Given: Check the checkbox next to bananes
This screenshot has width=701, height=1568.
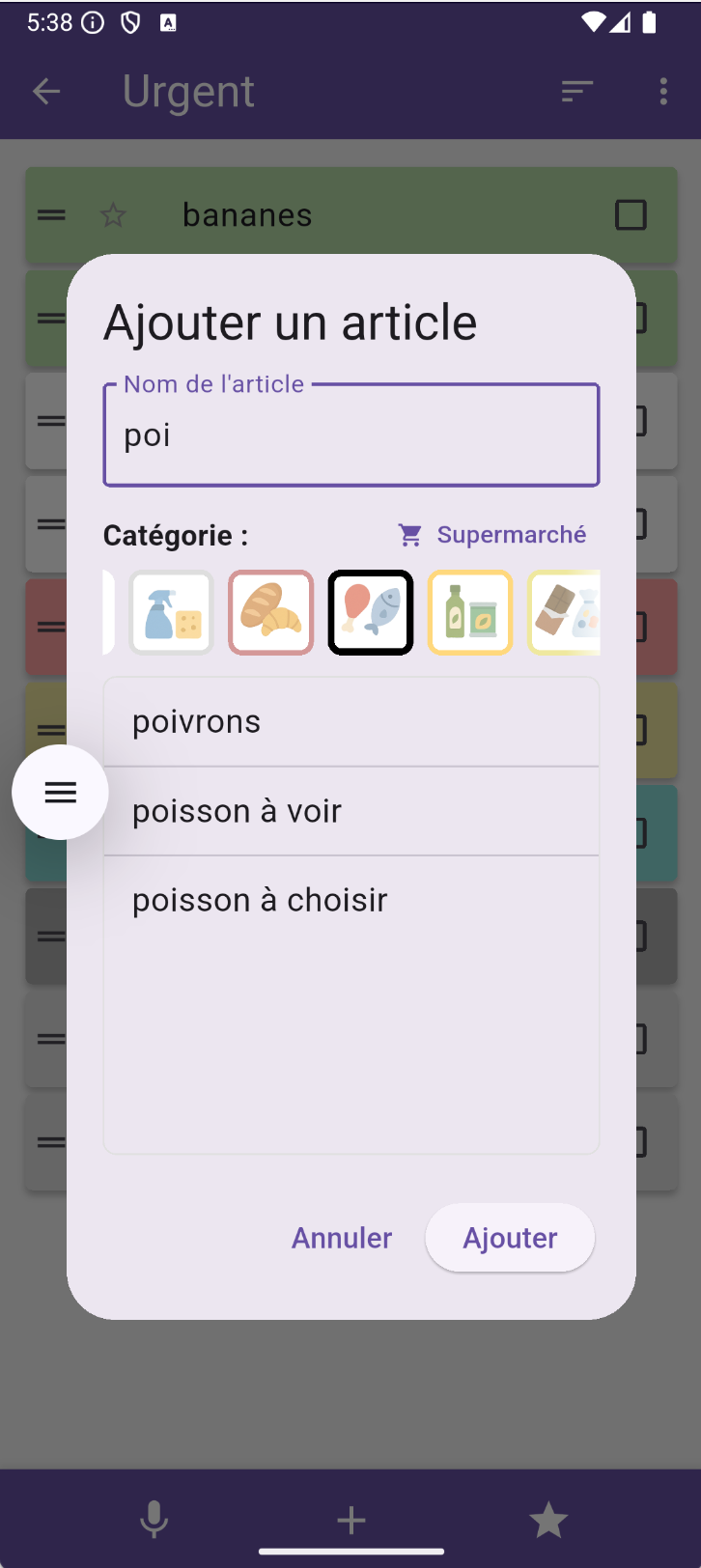Looking at the screenshot, I should pyautogui.click(x=631, y=215).
